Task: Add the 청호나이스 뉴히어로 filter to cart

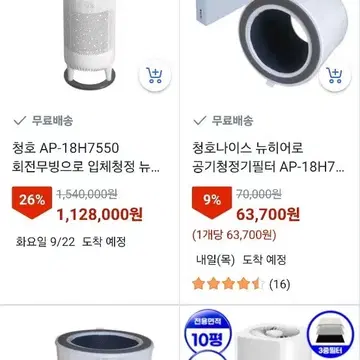Action: click(x=334, y=76)
